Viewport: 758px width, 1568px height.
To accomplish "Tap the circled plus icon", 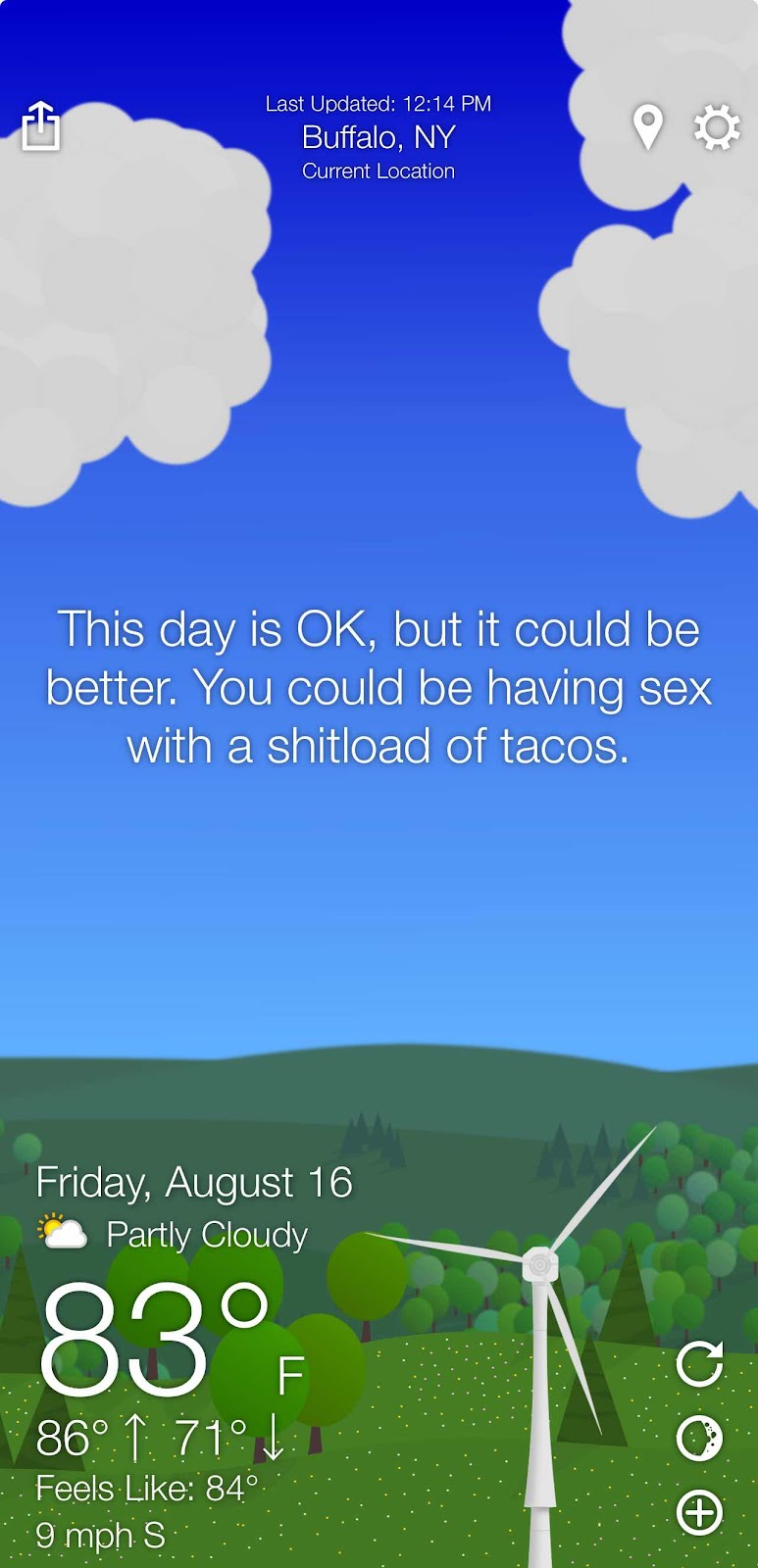I will (699, 1512).
